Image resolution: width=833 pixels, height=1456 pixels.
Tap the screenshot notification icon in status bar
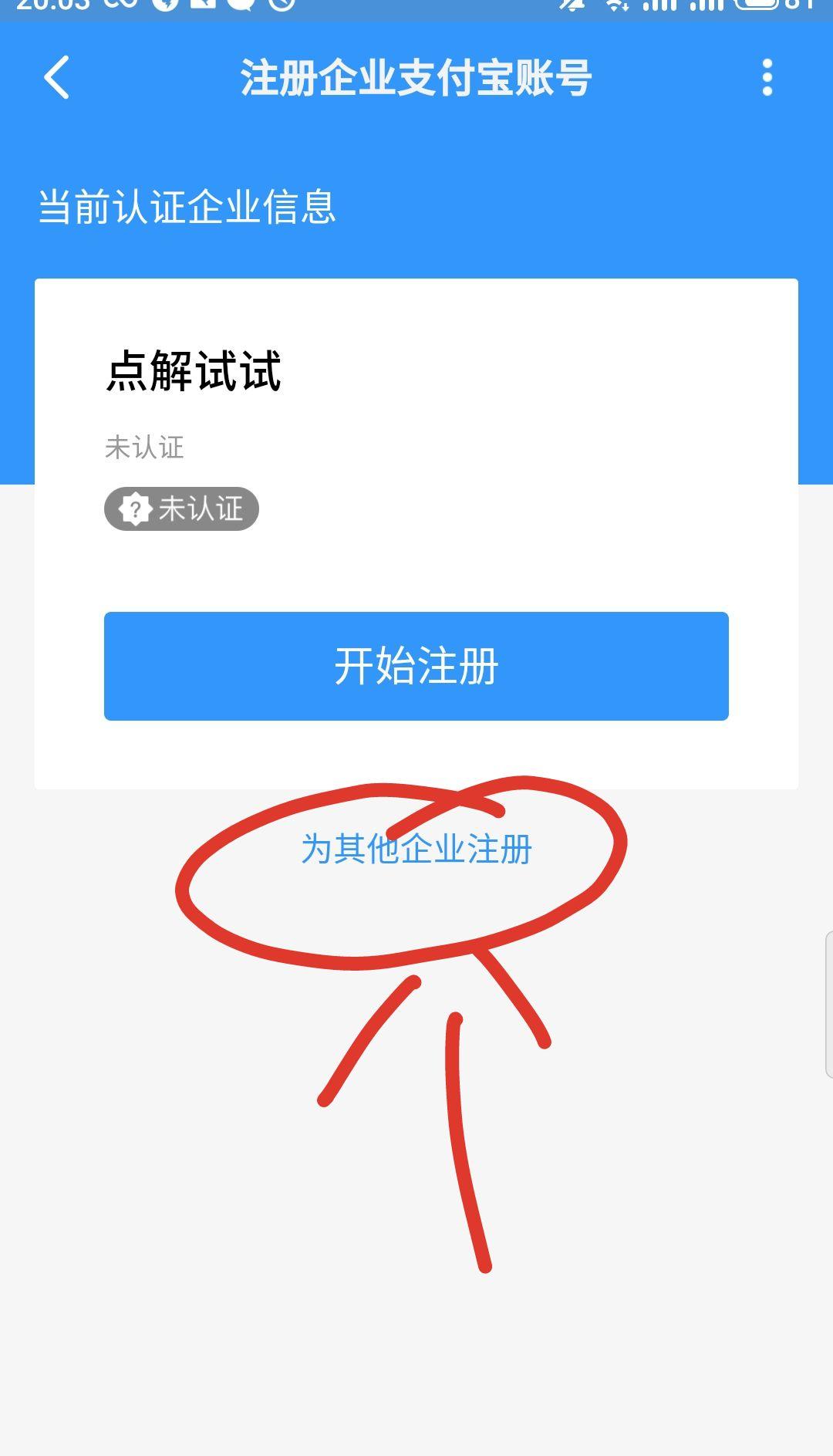pyautogui.click(x=204, y=9)
